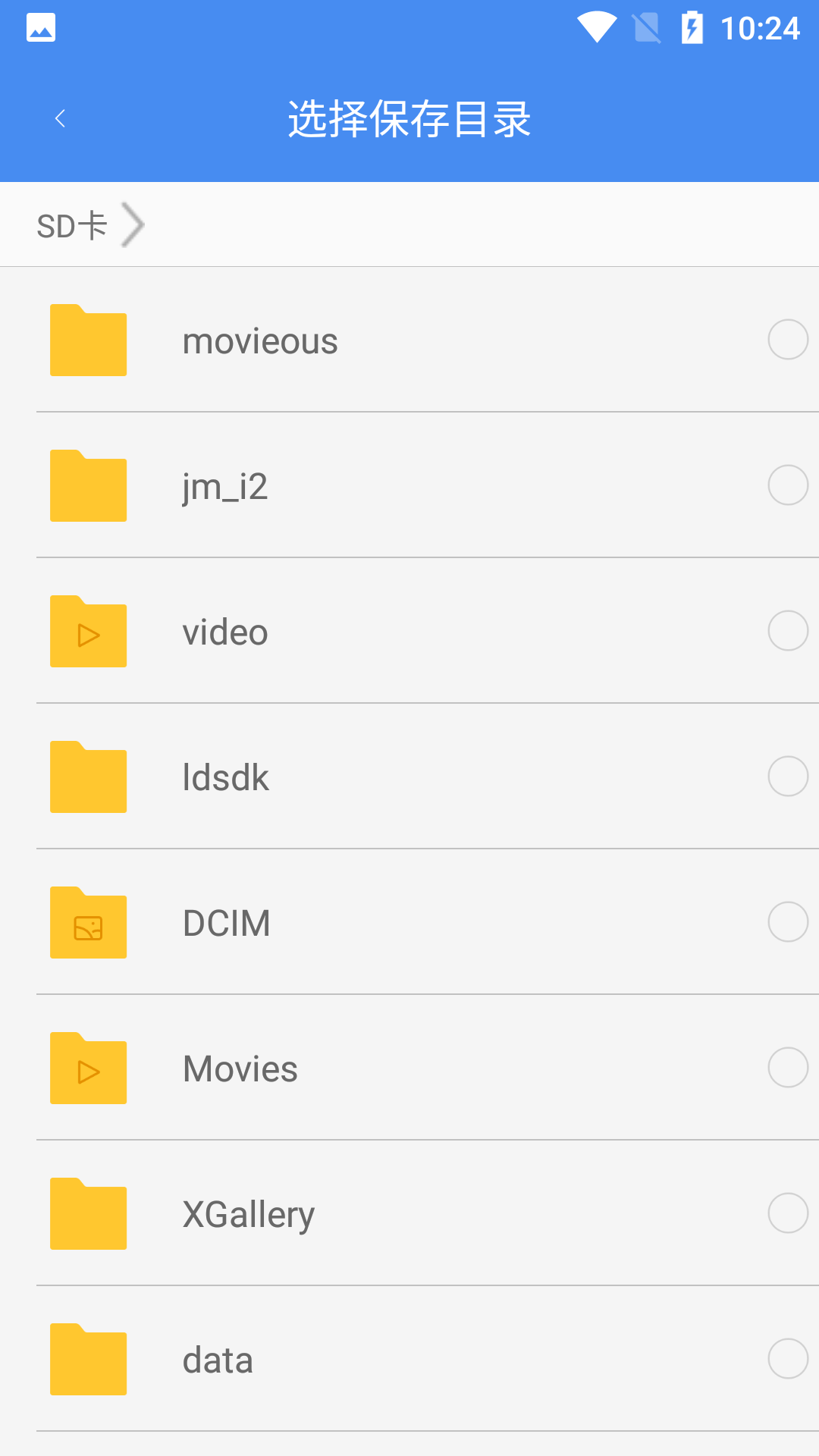Open the DCIM folder

(227, 923)
